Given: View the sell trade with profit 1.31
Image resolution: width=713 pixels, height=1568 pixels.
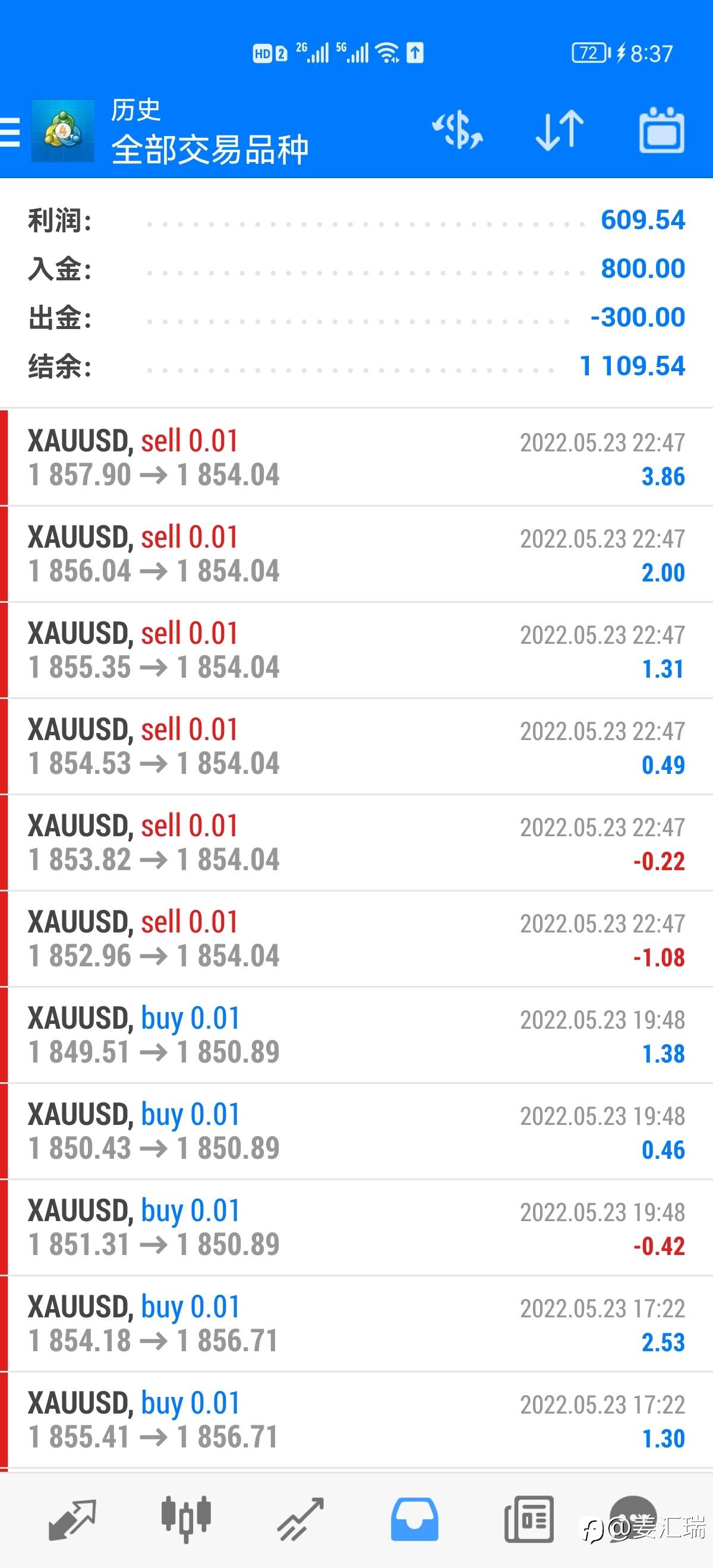Looking at the screenshot, I should 356,650.
